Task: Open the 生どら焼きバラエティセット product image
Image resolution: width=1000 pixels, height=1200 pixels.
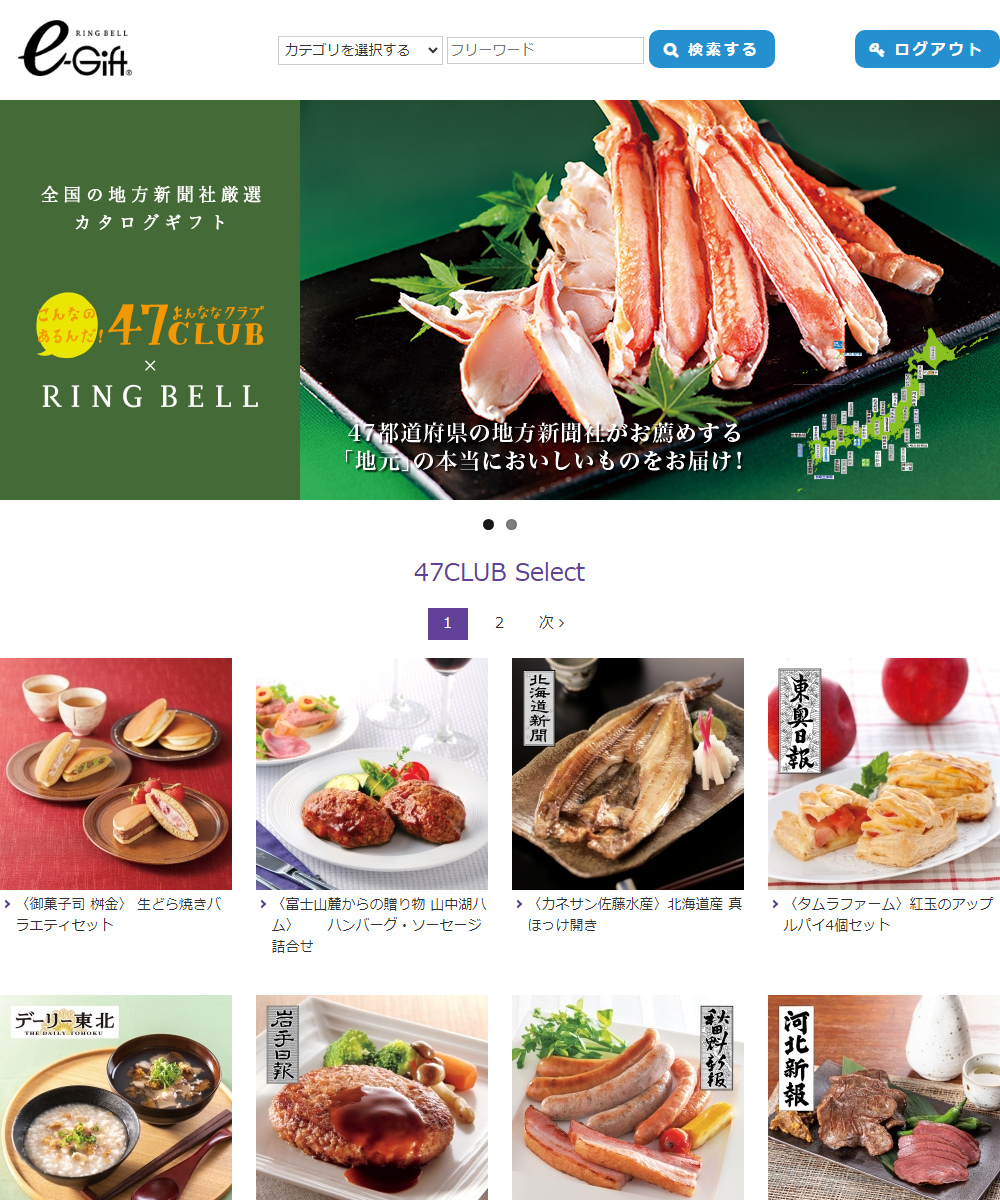Action: click(116, 774)
